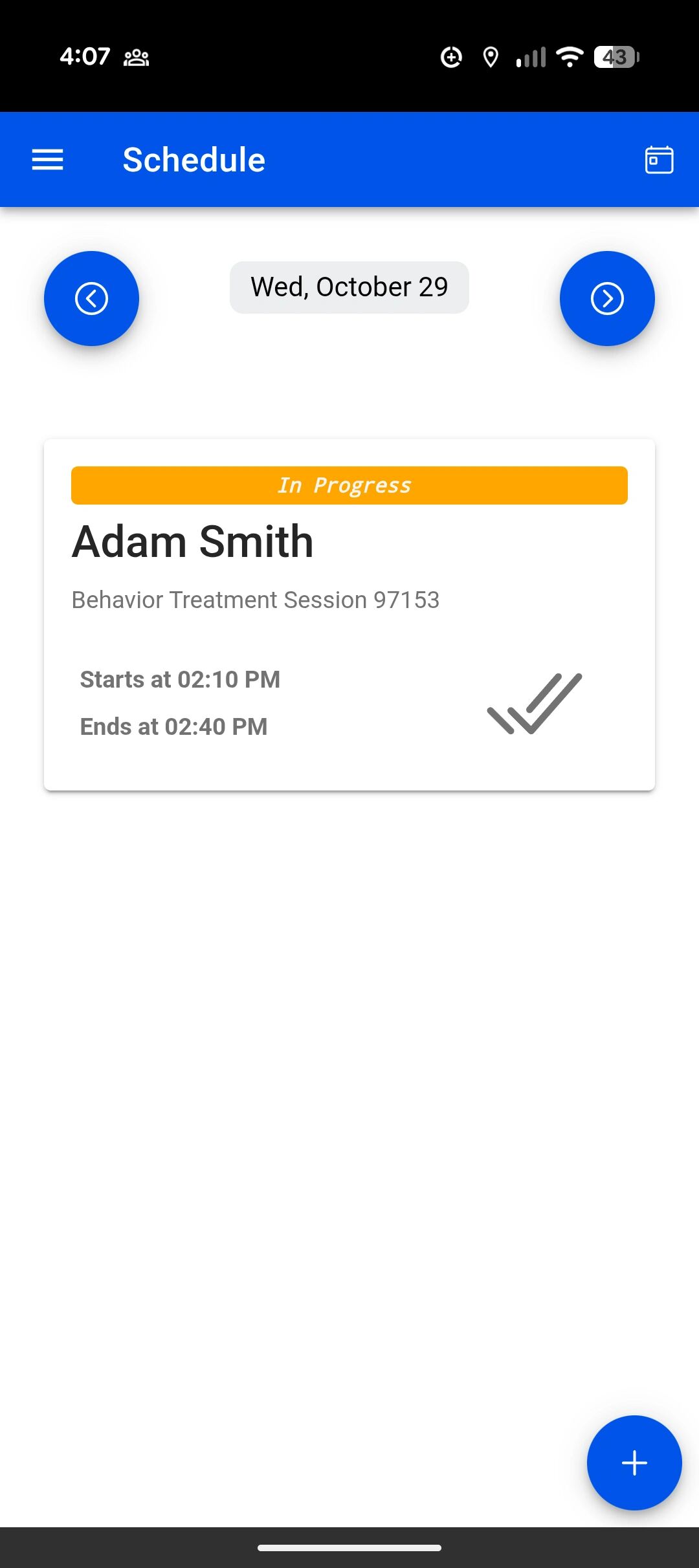
Task: Tap the Wed, October 29 date chip
Action: [349, 287]
